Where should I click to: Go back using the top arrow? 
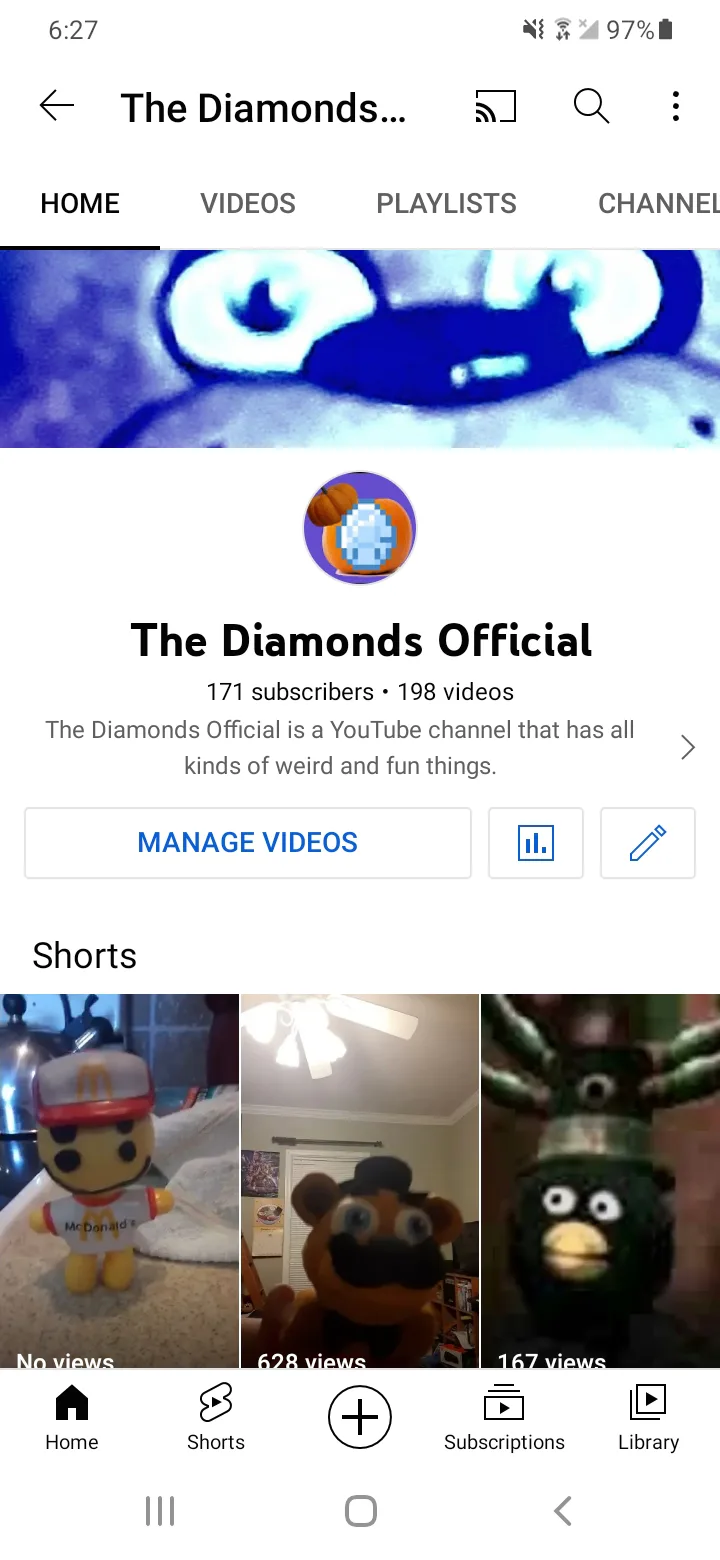pyautogui.click(x=57, y=106)
